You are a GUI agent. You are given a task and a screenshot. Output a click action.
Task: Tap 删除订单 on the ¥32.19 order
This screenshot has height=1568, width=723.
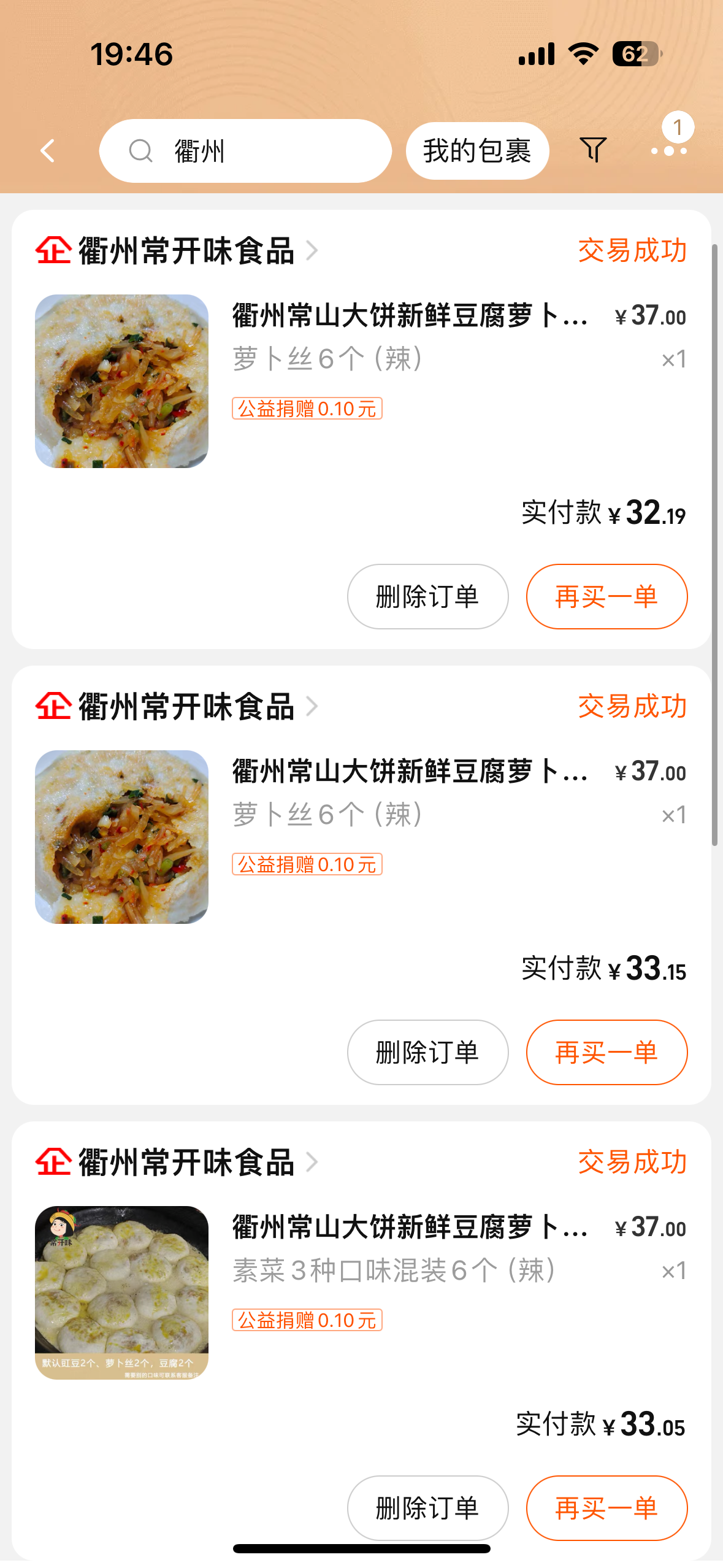coord(427,596)
